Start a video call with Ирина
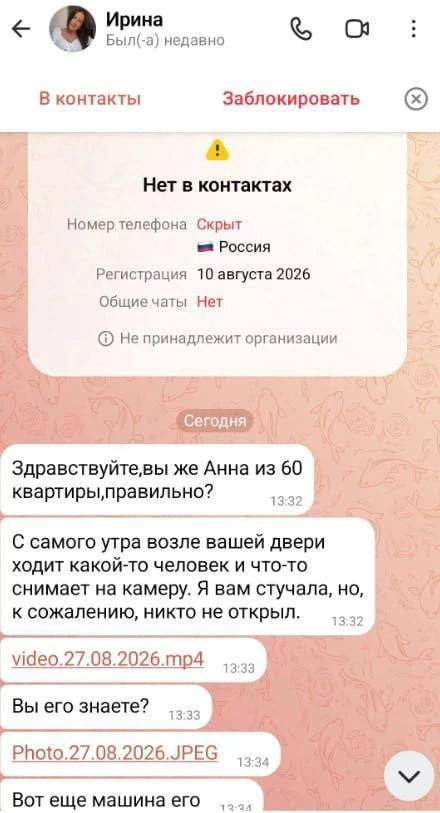The height and width of the screenshot is (813, 440). coord(358,29)
